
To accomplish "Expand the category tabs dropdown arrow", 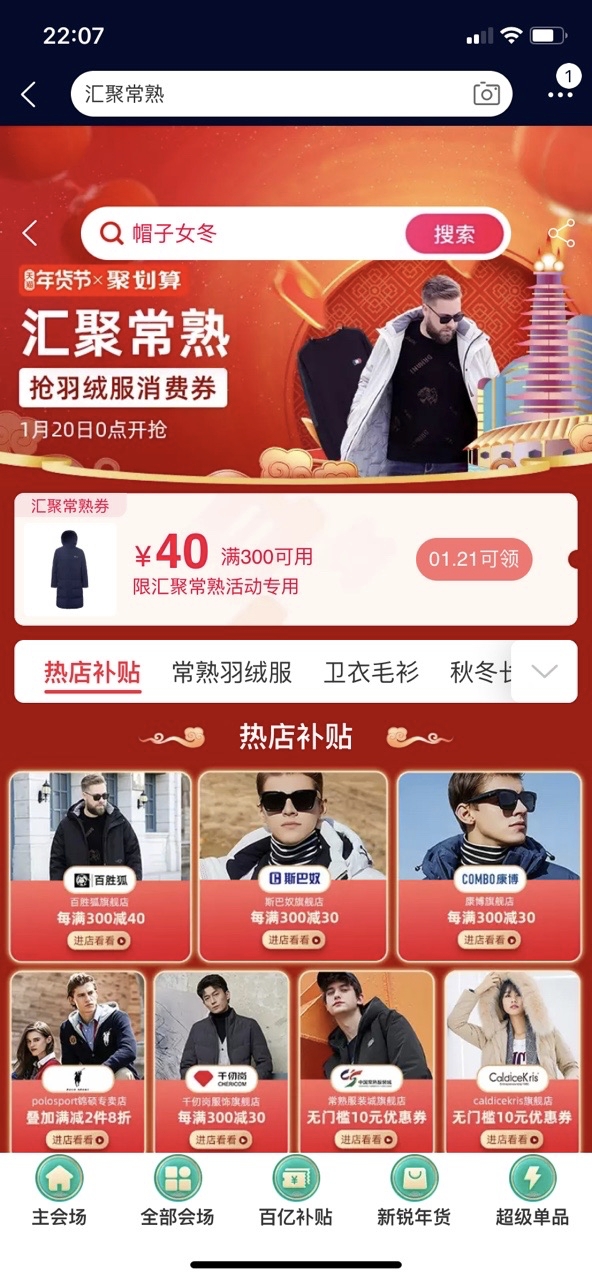I will pos(545,672).
